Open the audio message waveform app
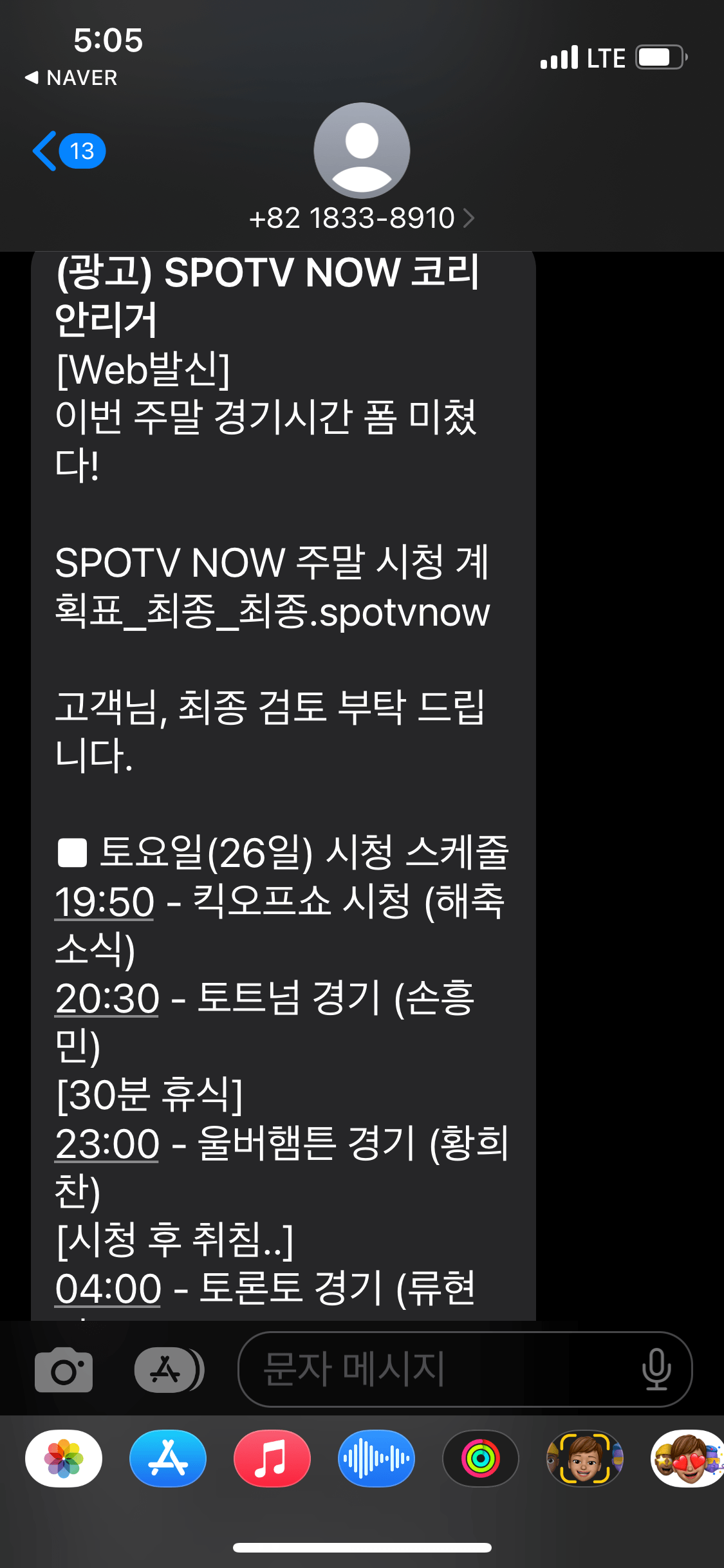The image size is (724, 1568). click(376, 1459)
